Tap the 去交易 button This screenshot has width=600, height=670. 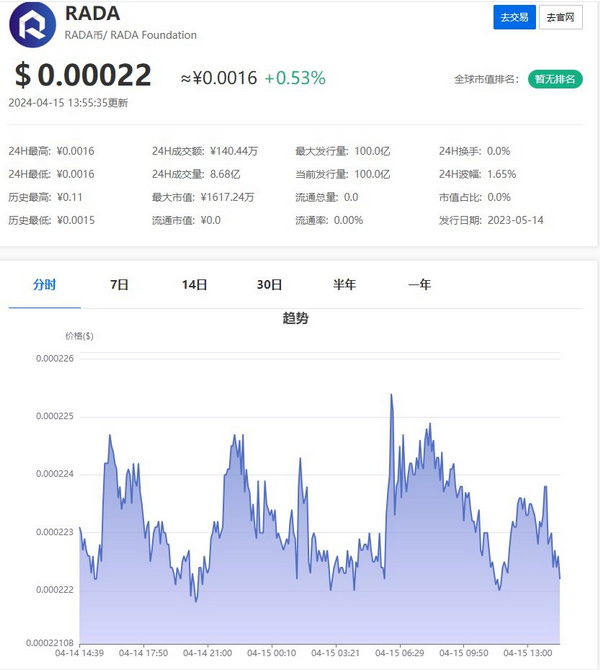[514, 17]
